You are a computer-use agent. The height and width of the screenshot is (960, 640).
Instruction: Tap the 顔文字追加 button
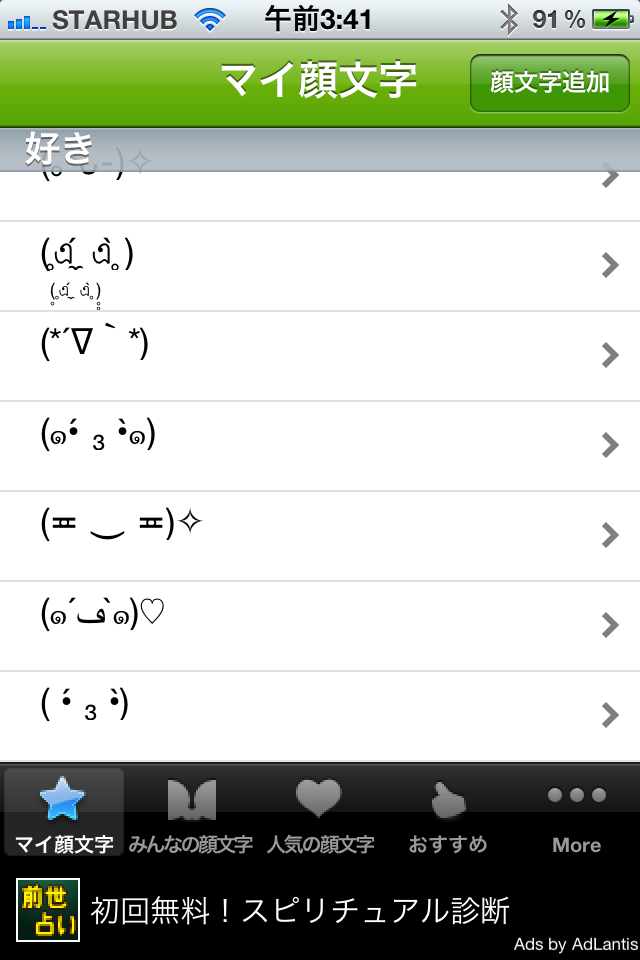point(550,83)
